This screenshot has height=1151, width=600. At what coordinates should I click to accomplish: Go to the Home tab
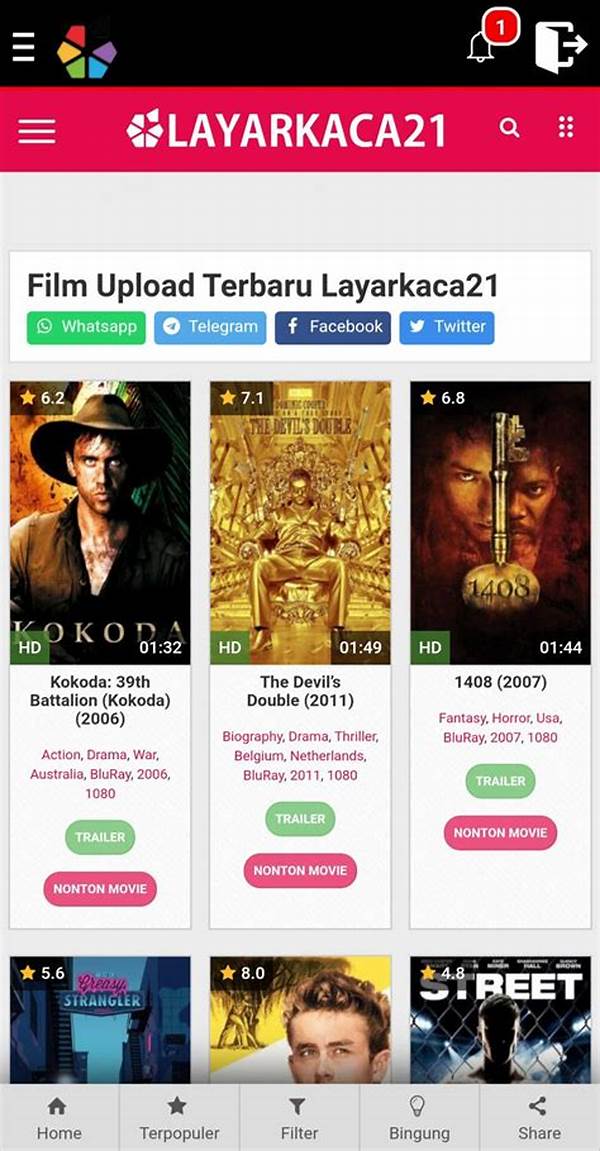(58, 1118)
